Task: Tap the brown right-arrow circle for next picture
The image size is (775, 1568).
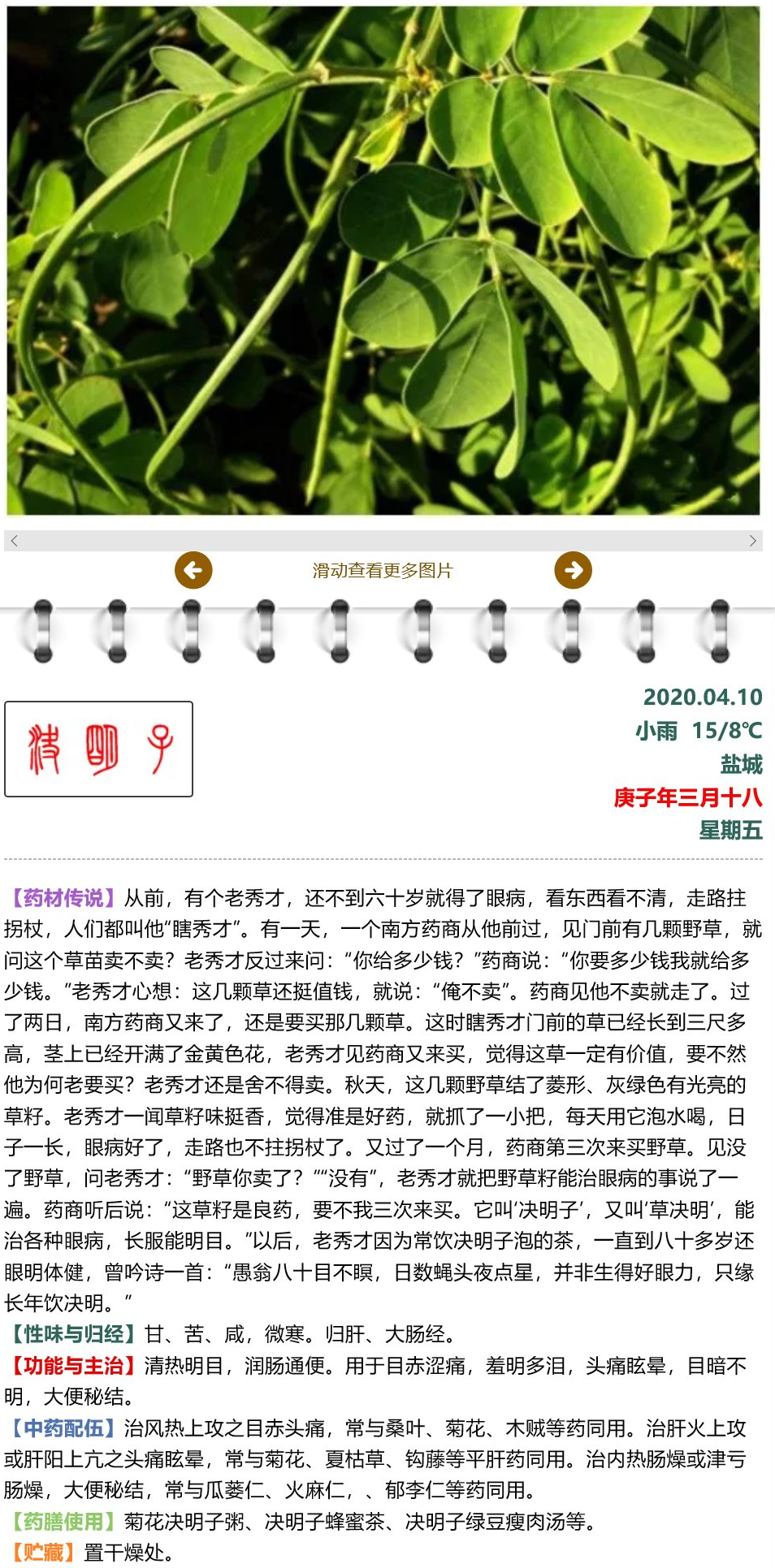Action: pyautogui.click(x=574, y=570)
